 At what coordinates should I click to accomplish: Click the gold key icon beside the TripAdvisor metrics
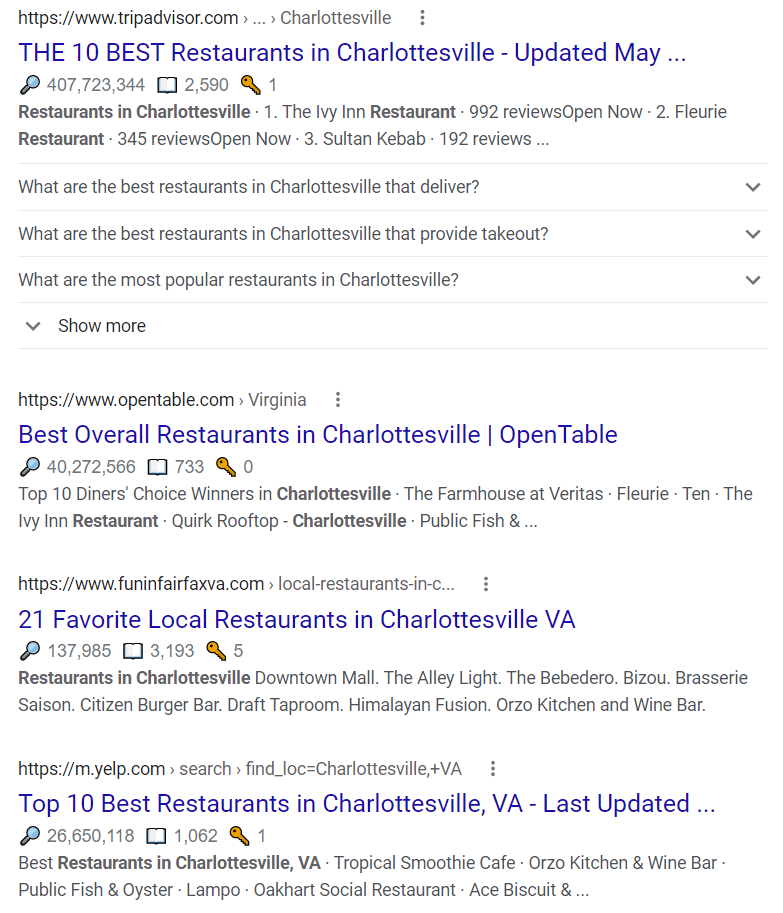pyautogui.click(x=250, y=85)
